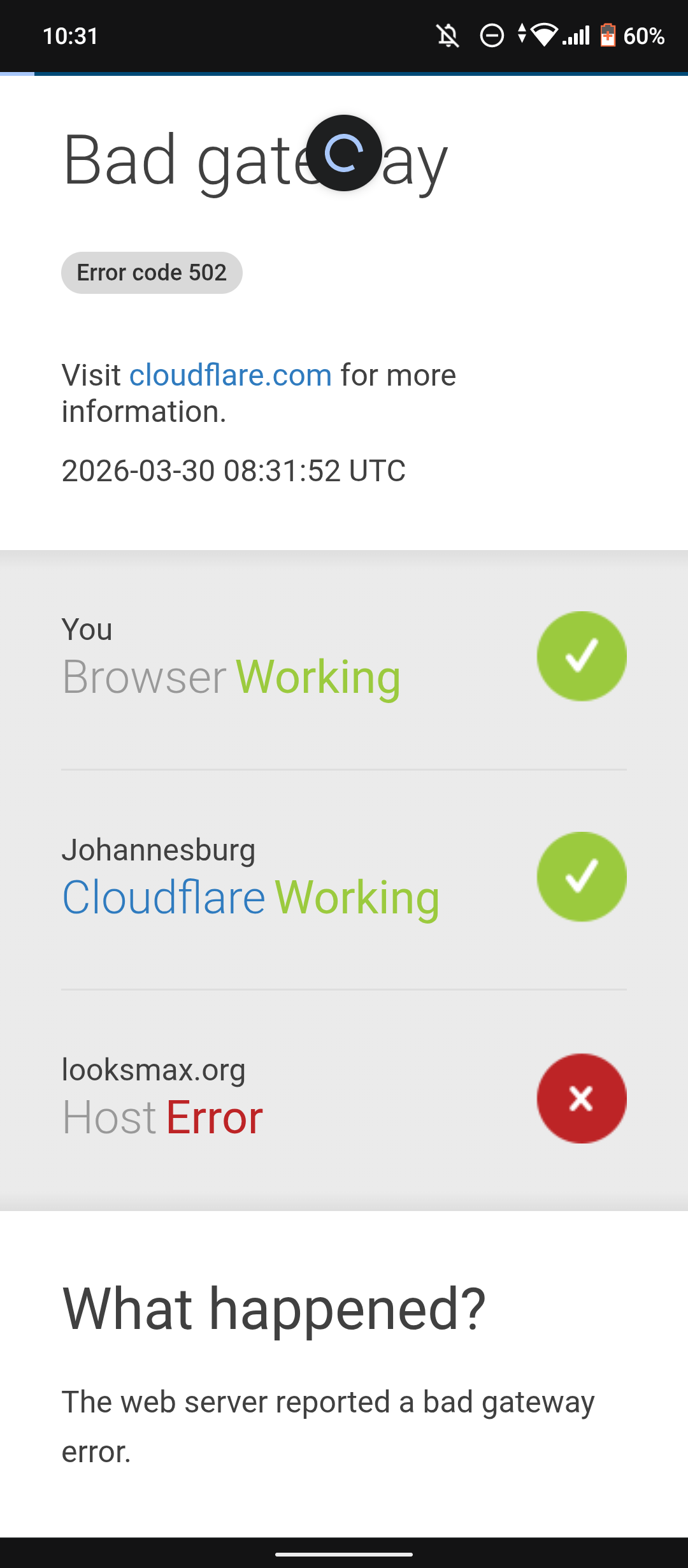The height and width of the screenshot is (1568, 688).
Task: Click the Error code 502 badge
Action: click(x=152, y=272)
